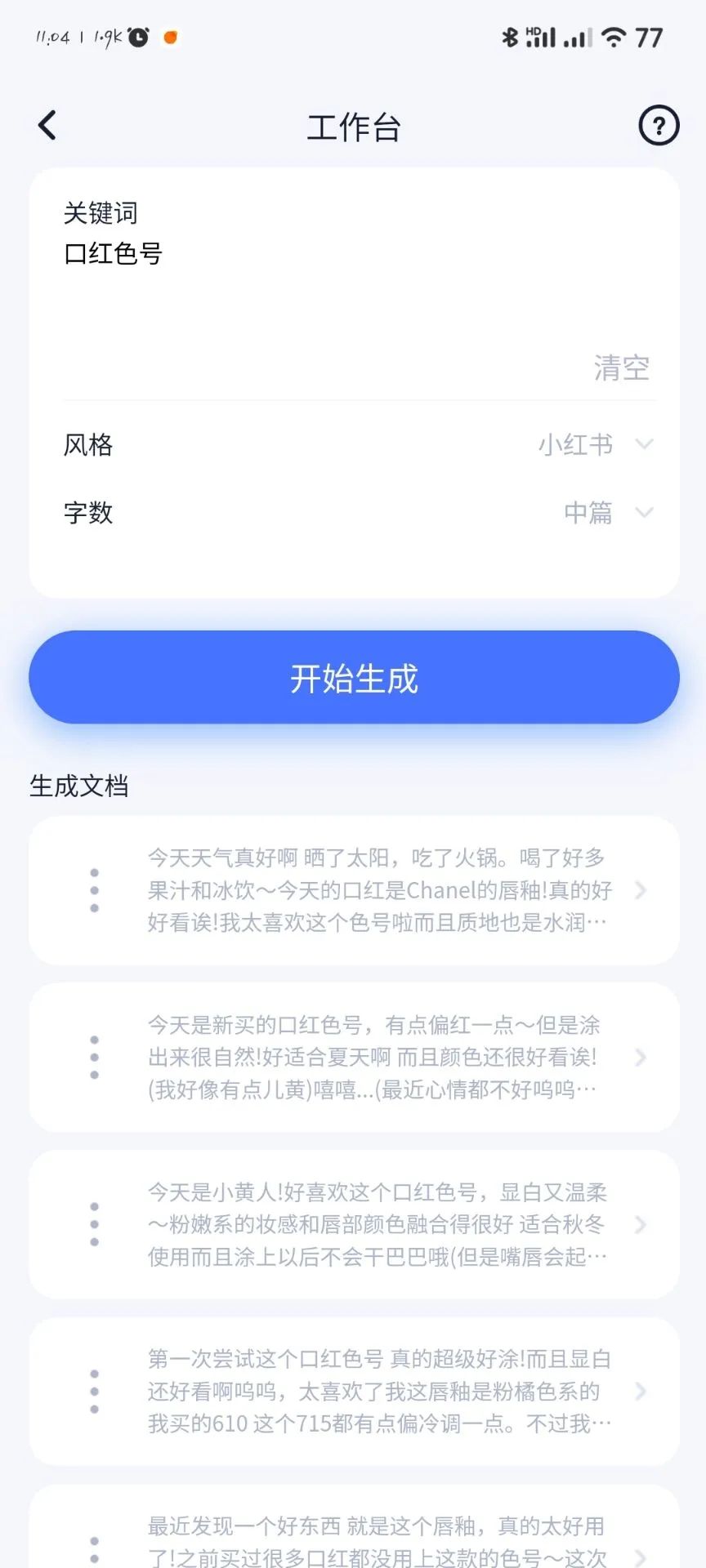706x1568 pixels.
Task: Click the 清空 clear link
Action: pyautogui.click(x=622, y=367)
